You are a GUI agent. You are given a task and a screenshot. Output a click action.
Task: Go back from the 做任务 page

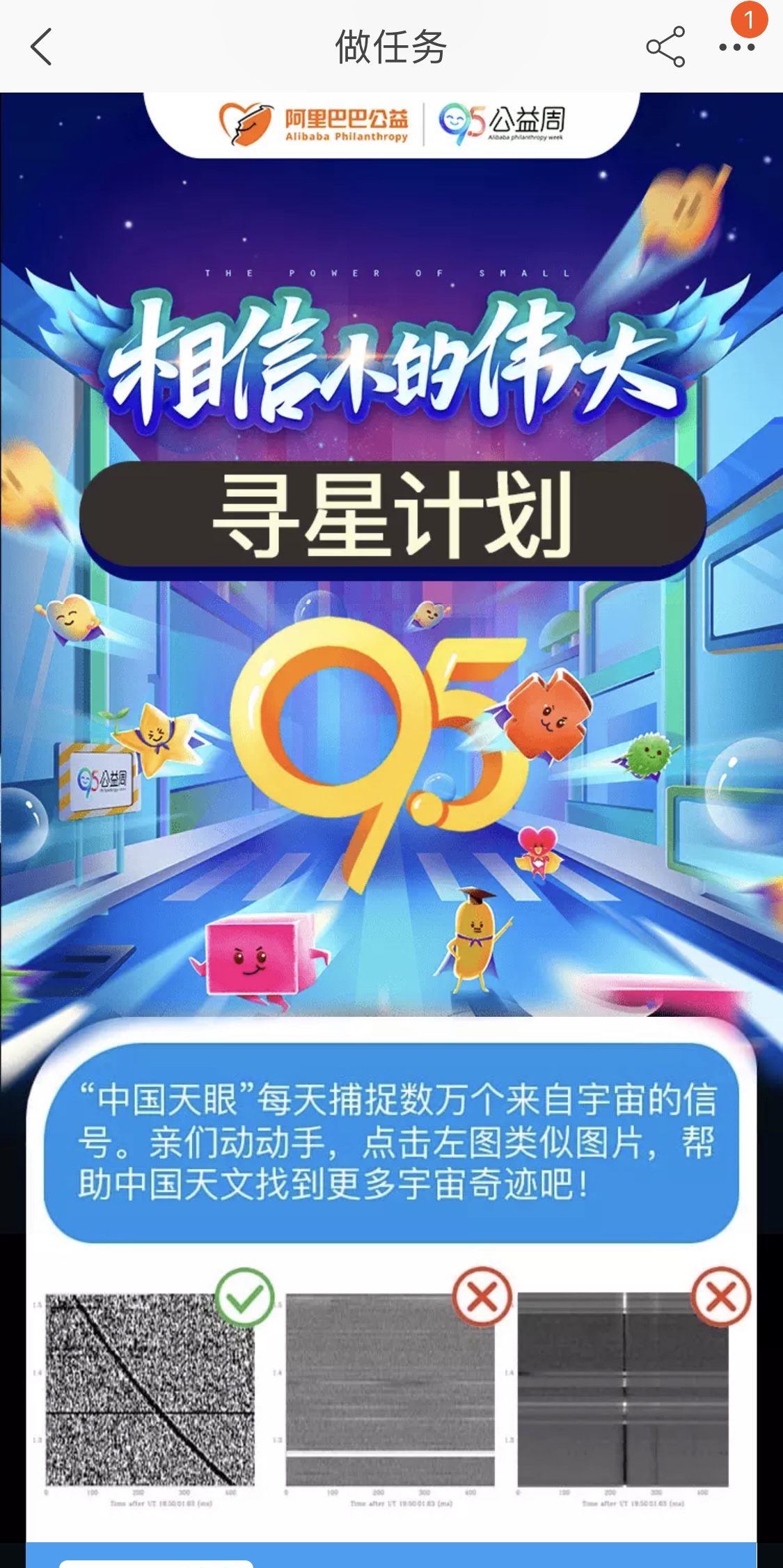pyautogui.click(x=42, y=47)
